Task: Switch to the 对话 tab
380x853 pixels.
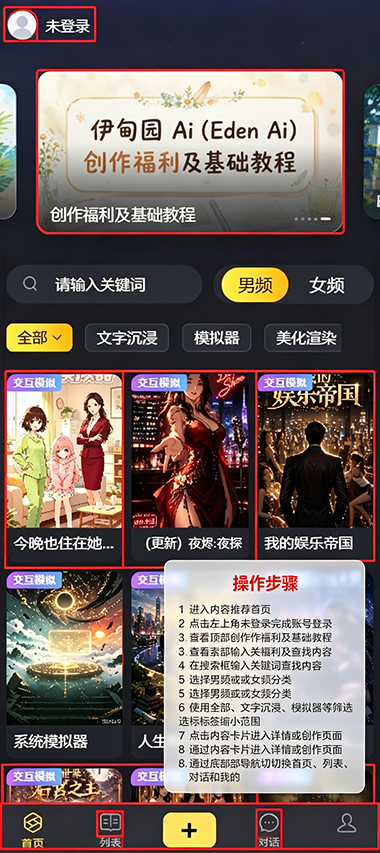Action: 269,830
